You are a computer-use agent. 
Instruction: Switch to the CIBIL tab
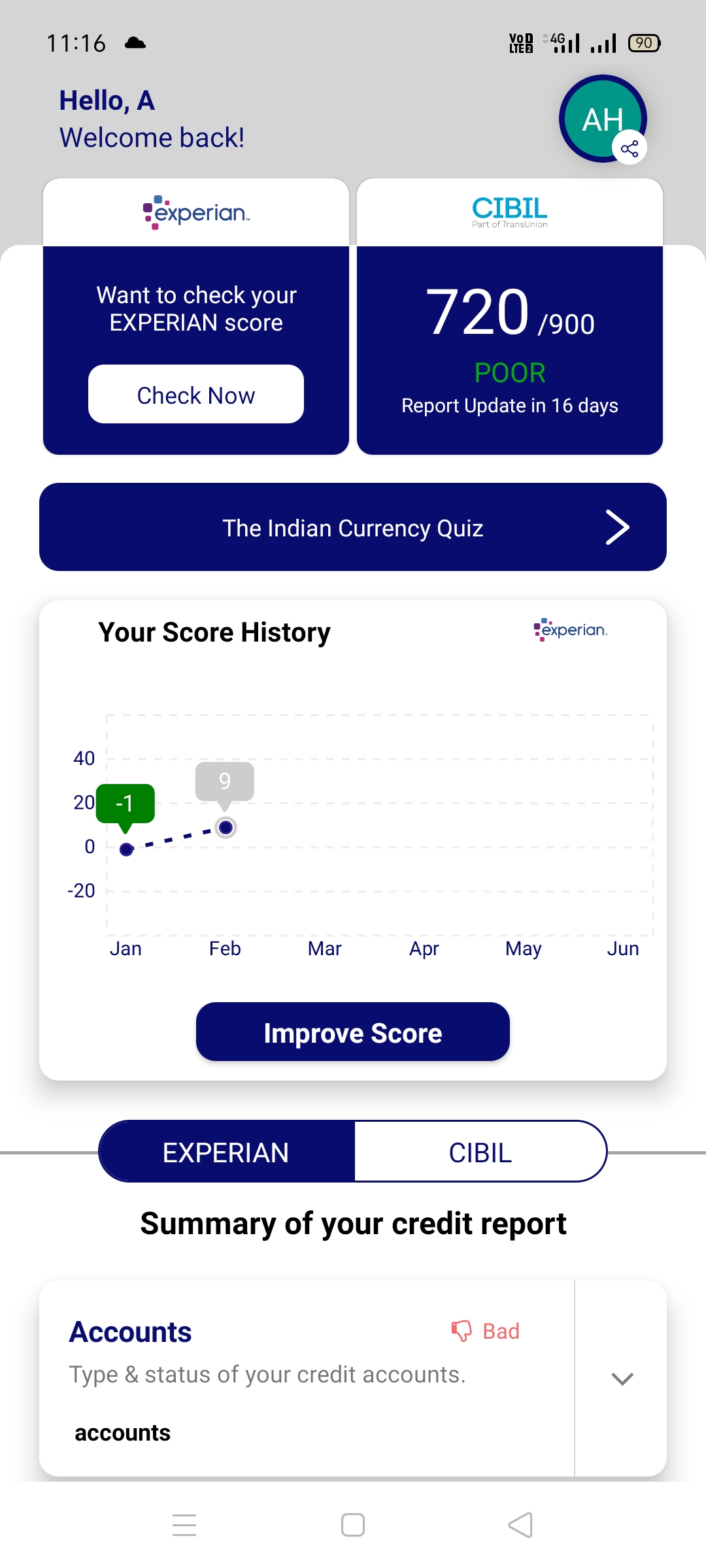[x=480, y=1152]
